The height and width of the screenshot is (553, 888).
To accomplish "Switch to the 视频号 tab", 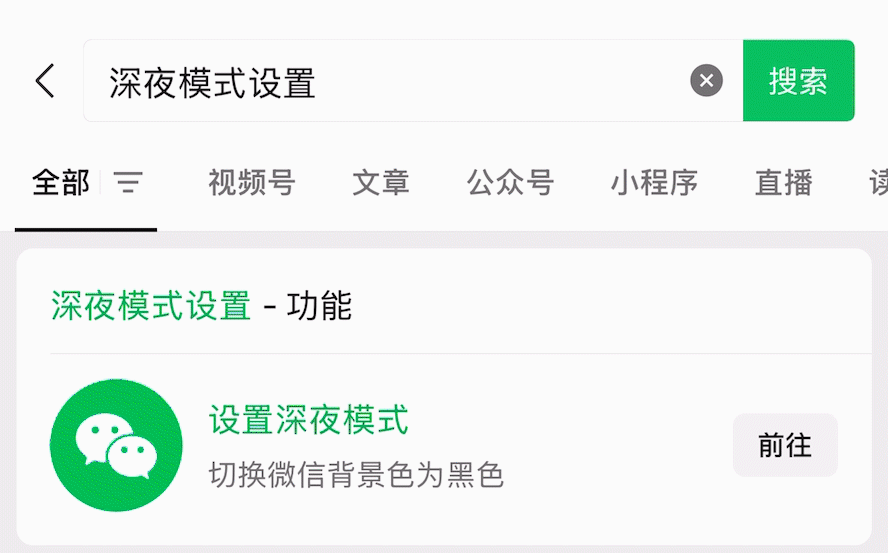I will [x=251, y=183].
